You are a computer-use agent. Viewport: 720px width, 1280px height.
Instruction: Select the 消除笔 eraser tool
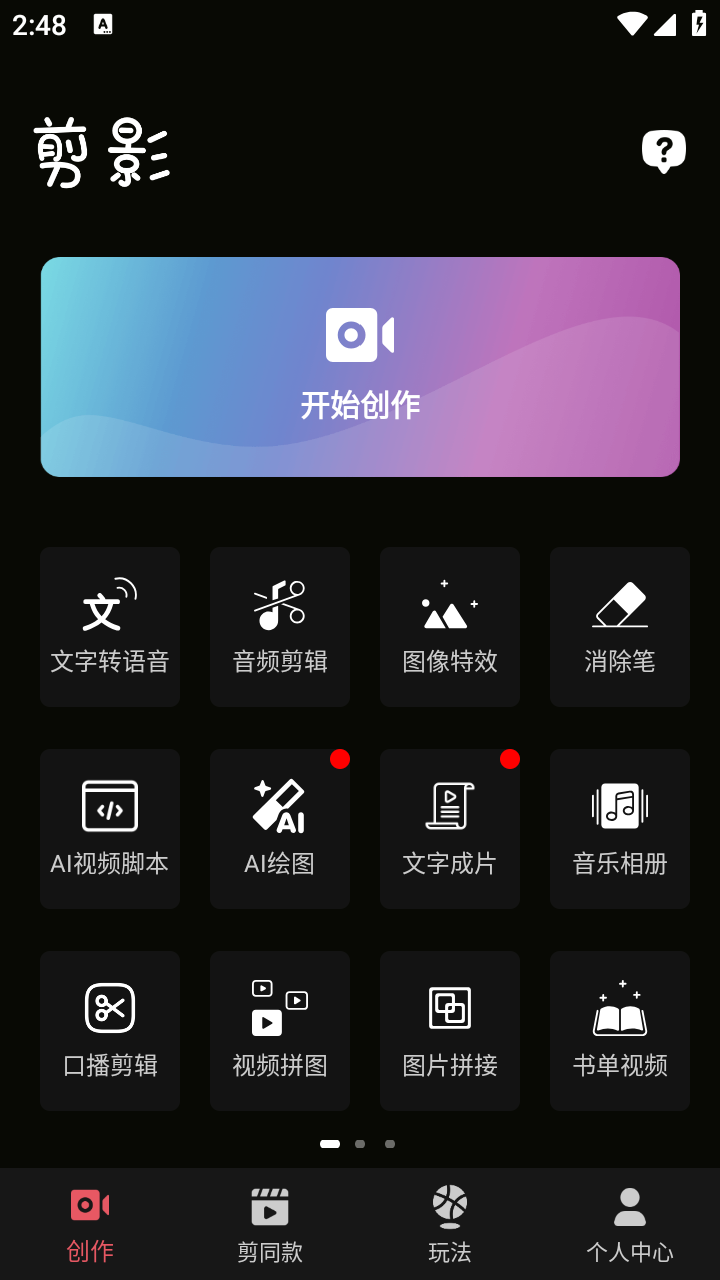tap(620, 627)
